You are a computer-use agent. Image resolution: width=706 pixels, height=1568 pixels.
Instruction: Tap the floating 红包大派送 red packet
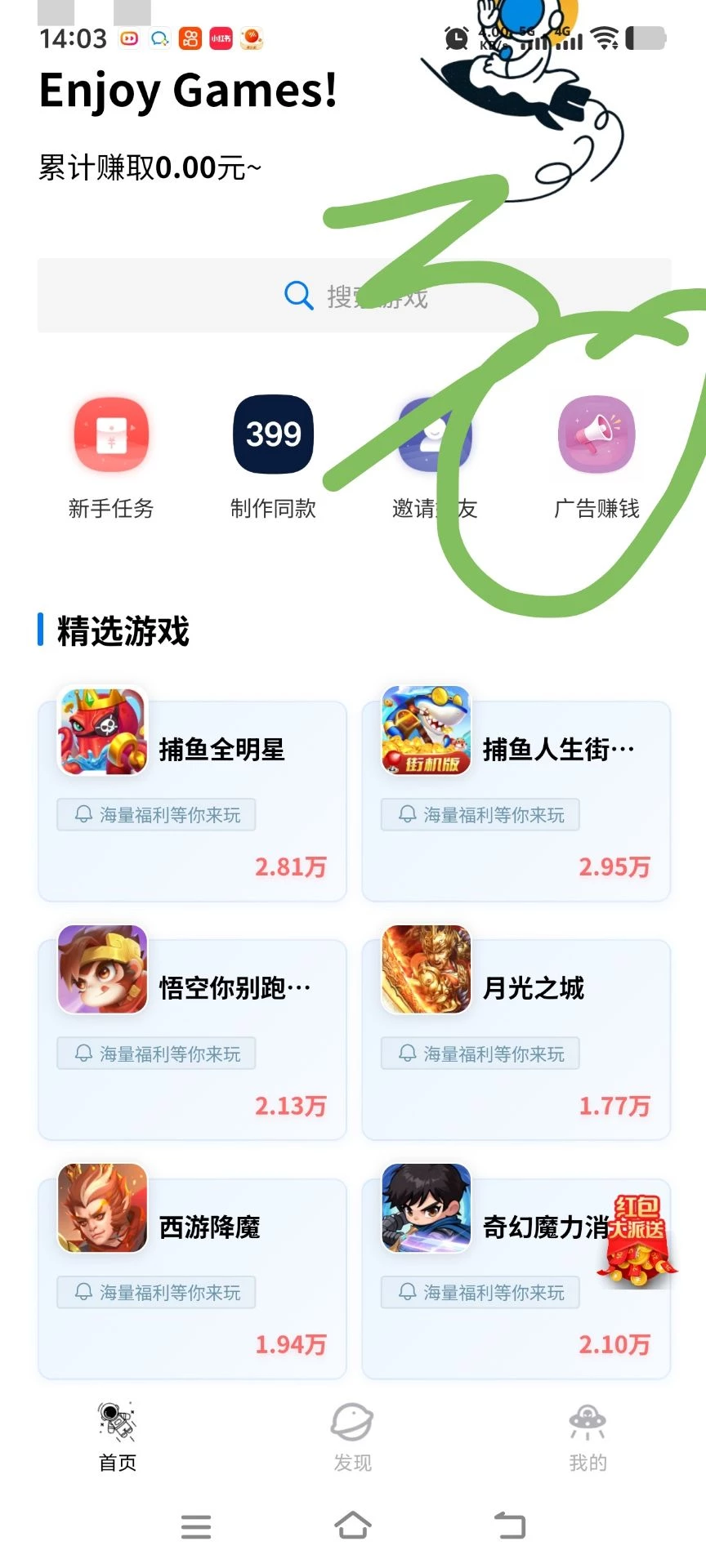click(637, 1241)
